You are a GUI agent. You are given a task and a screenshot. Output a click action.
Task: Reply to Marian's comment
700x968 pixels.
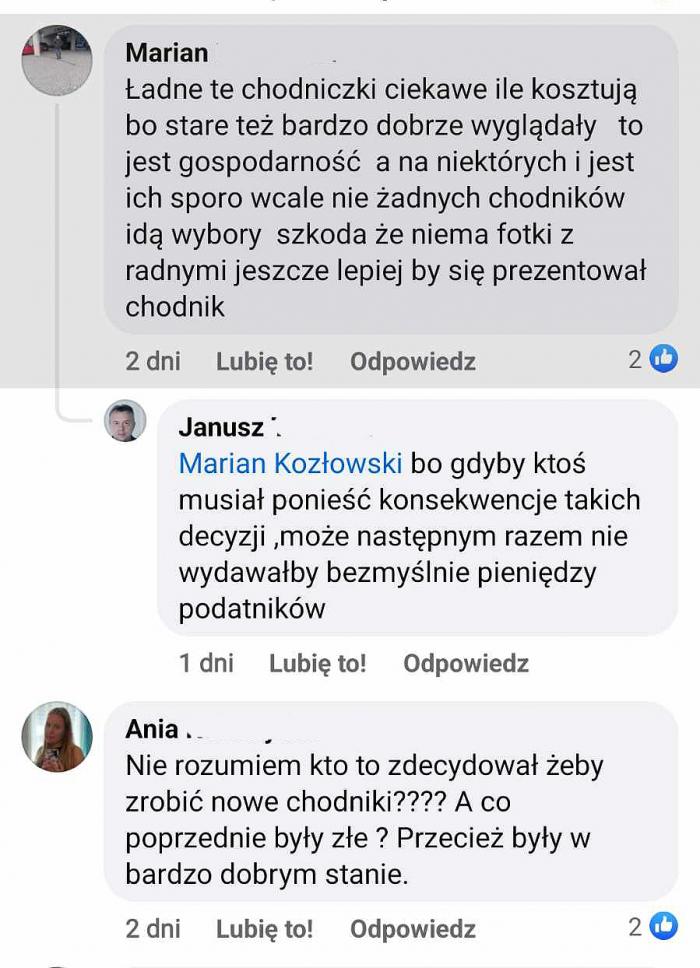coord(412,361)
